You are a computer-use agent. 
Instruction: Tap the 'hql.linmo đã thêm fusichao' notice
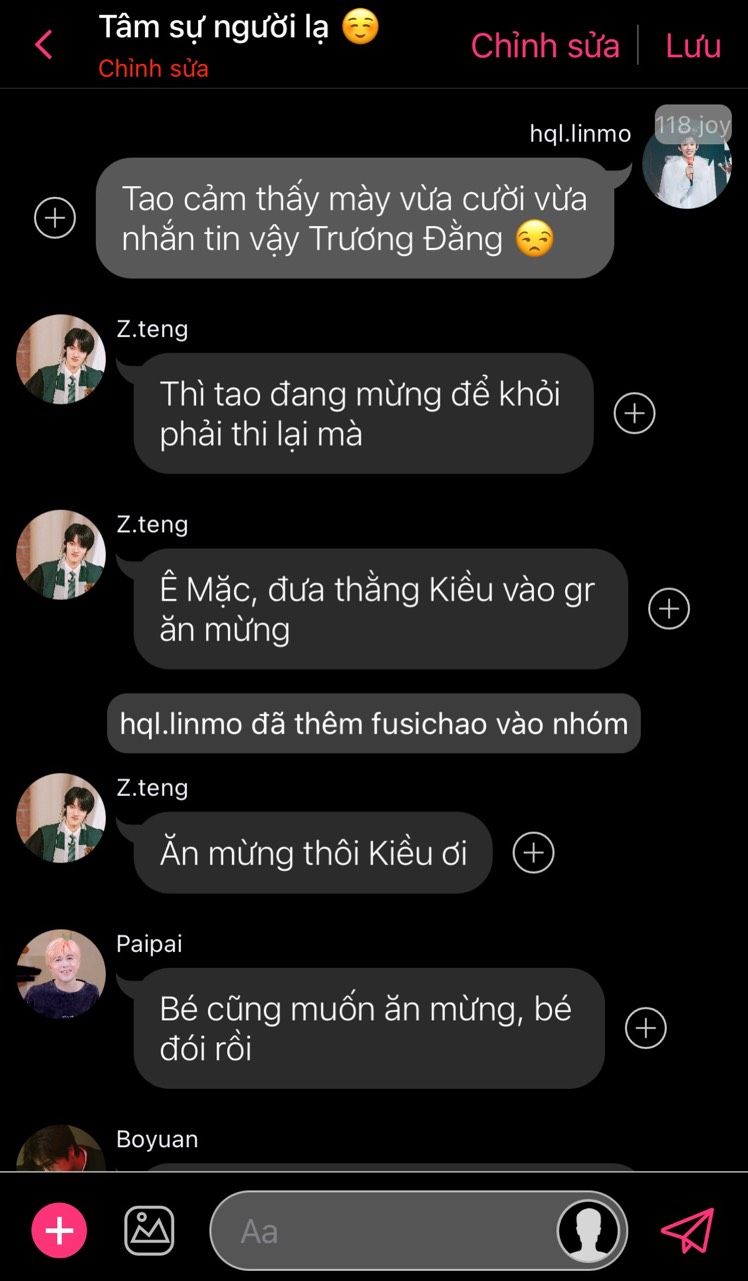[x=374, y=723]
